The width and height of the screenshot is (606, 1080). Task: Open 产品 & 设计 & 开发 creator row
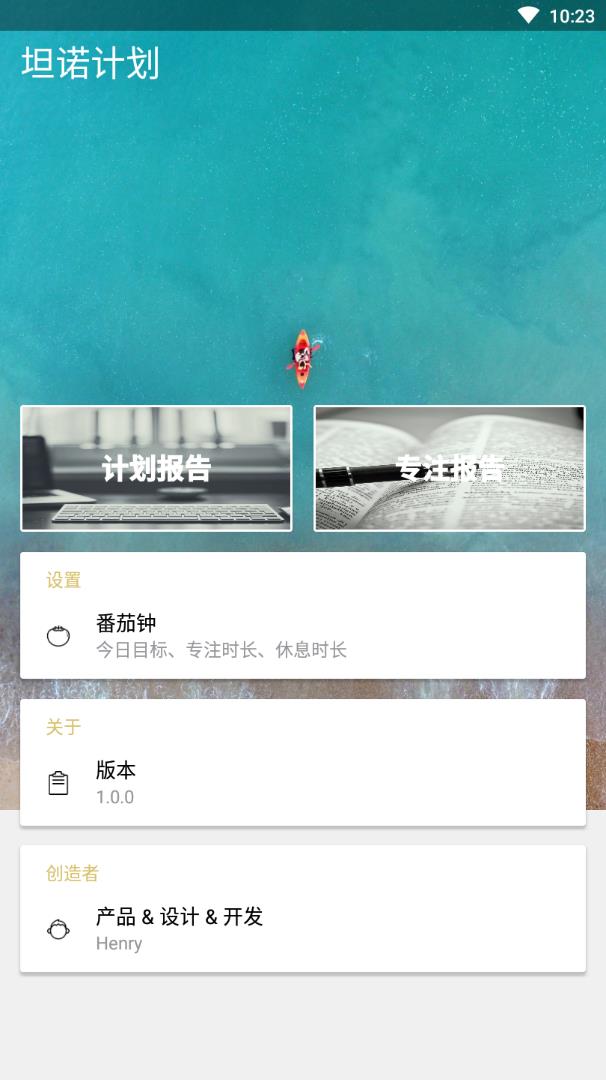pos(302,928)
